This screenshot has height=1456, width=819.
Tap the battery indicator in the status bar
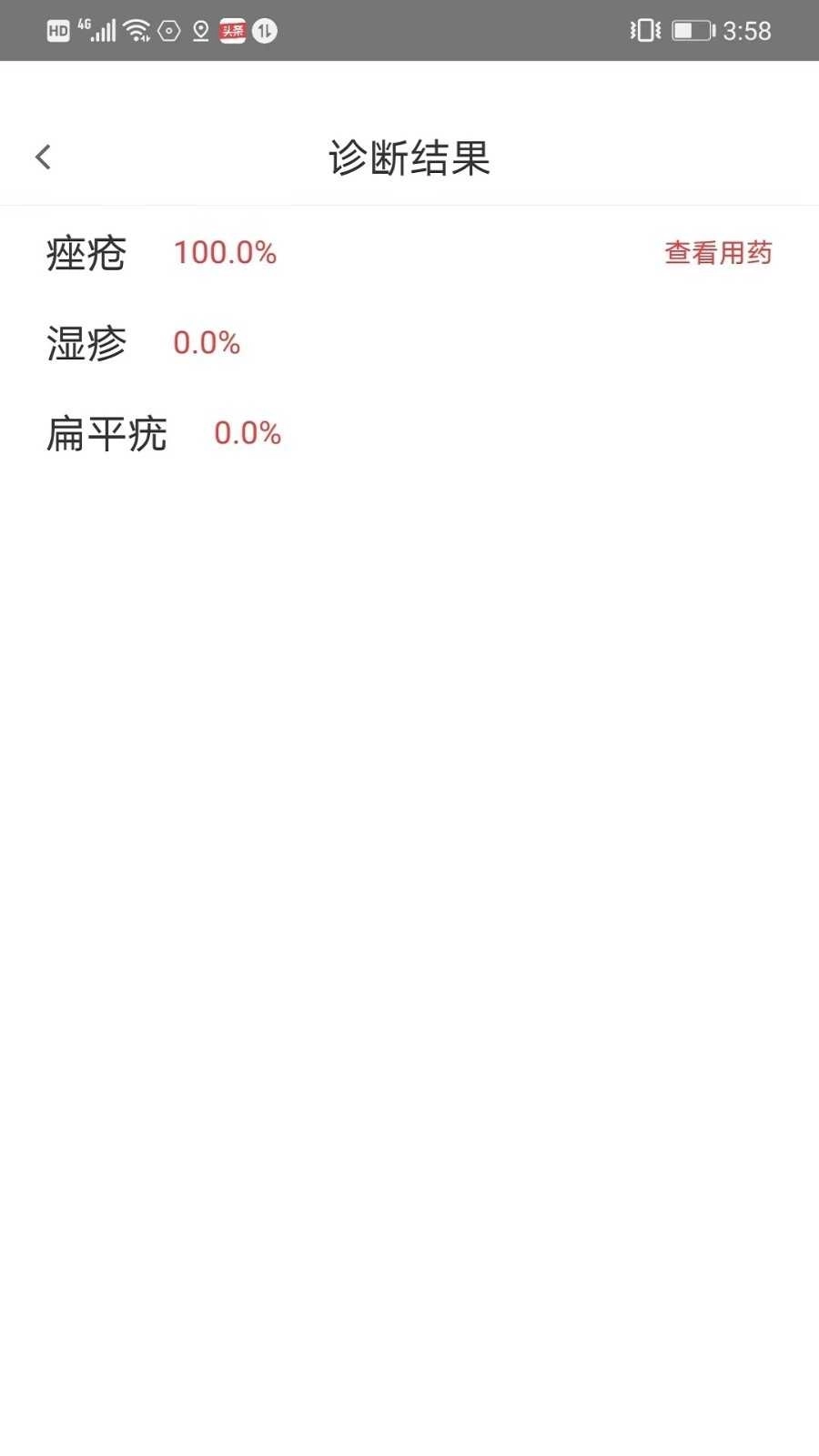coord(691,30)
